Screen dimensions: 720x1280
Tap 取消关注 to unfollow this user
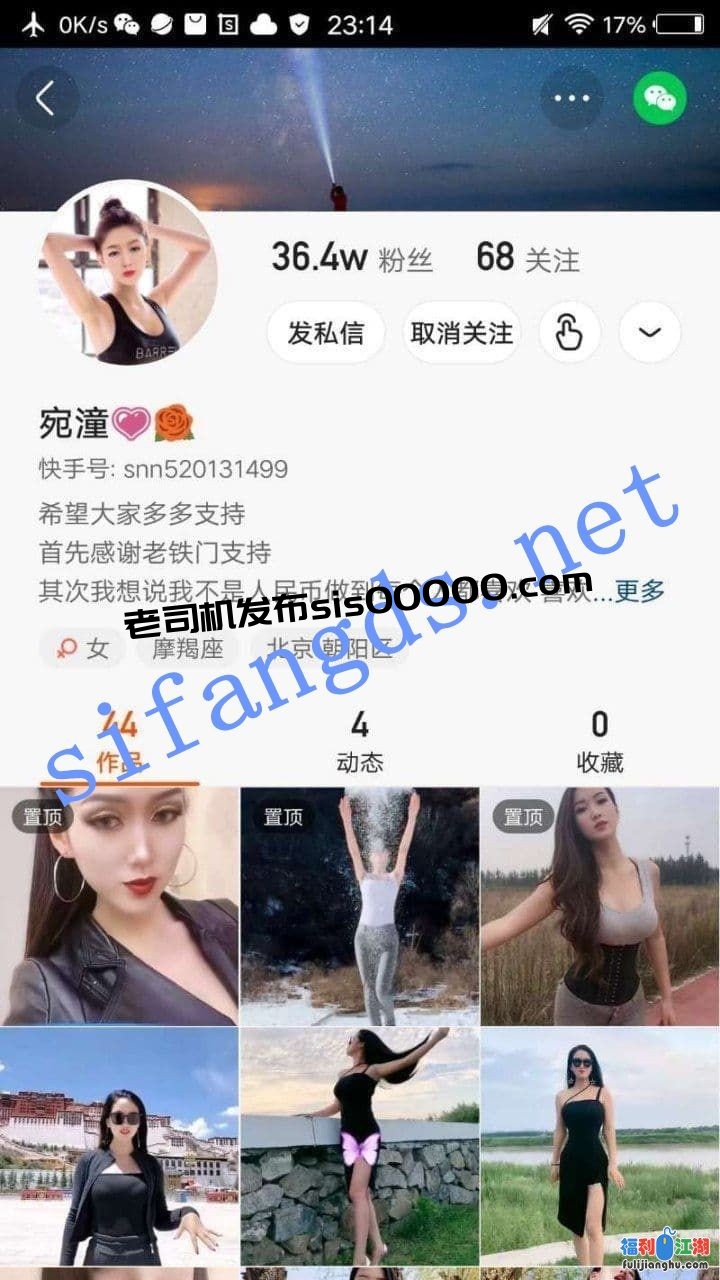(461, 332)
